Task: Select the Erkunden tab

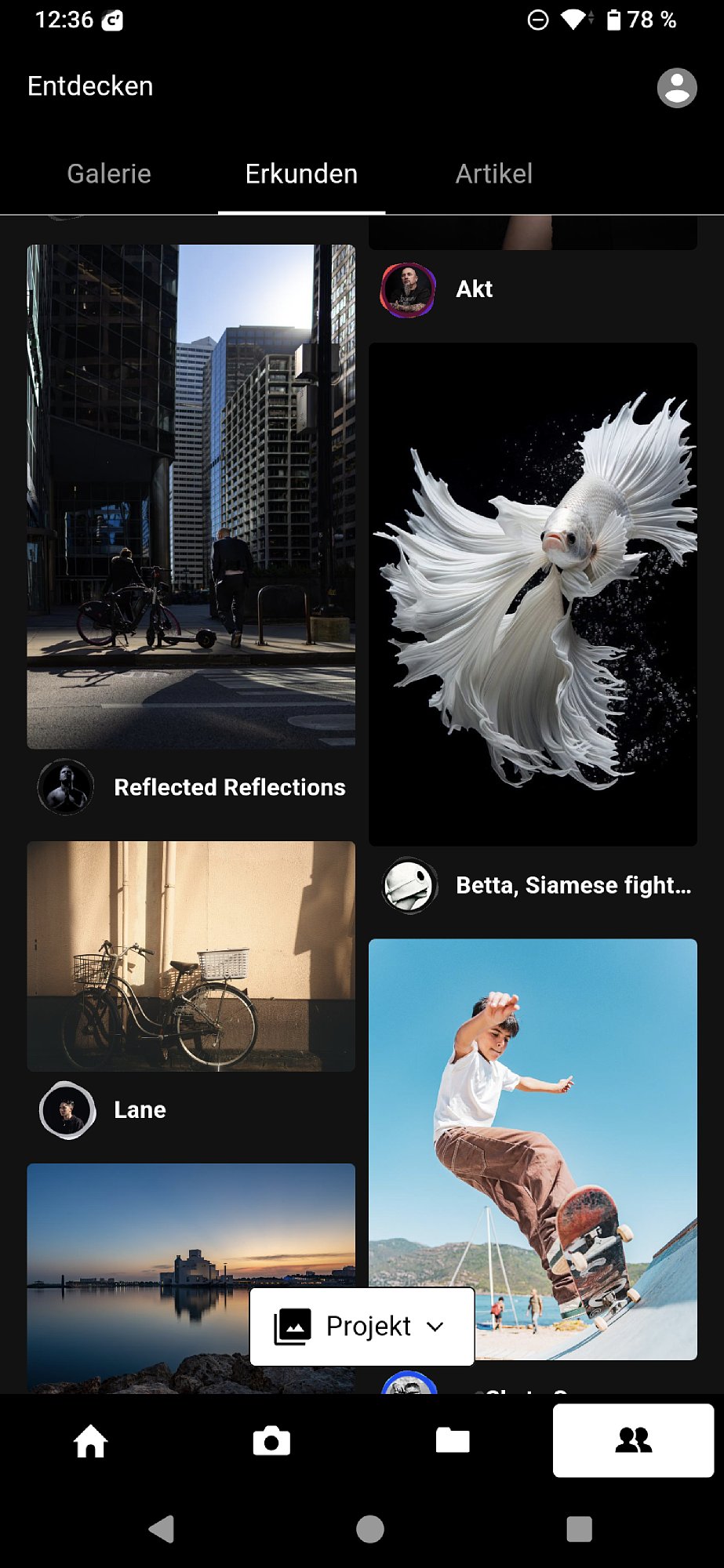Action: [301, 174]
